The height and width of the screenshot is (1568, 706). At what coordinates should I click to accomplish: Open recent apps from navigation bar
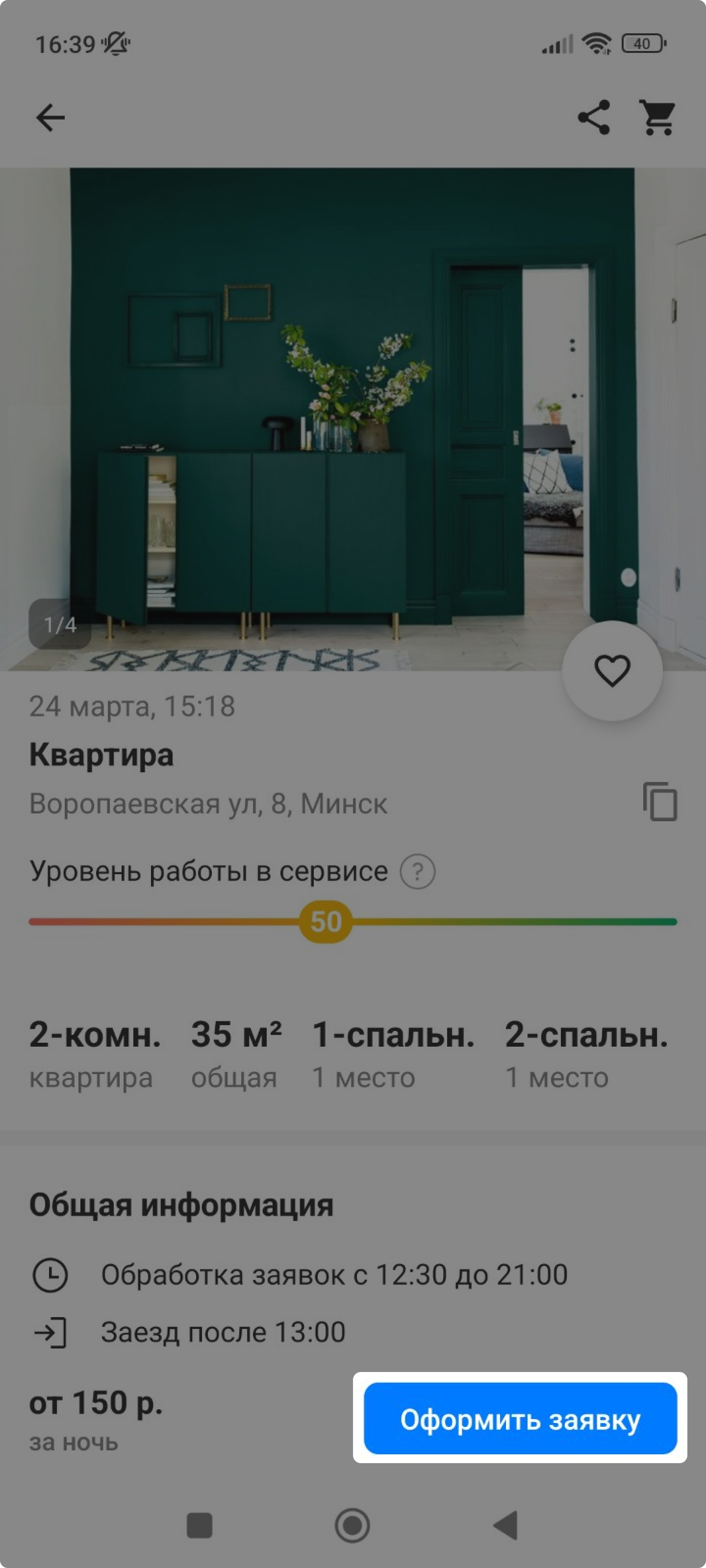coord(199,1525)
